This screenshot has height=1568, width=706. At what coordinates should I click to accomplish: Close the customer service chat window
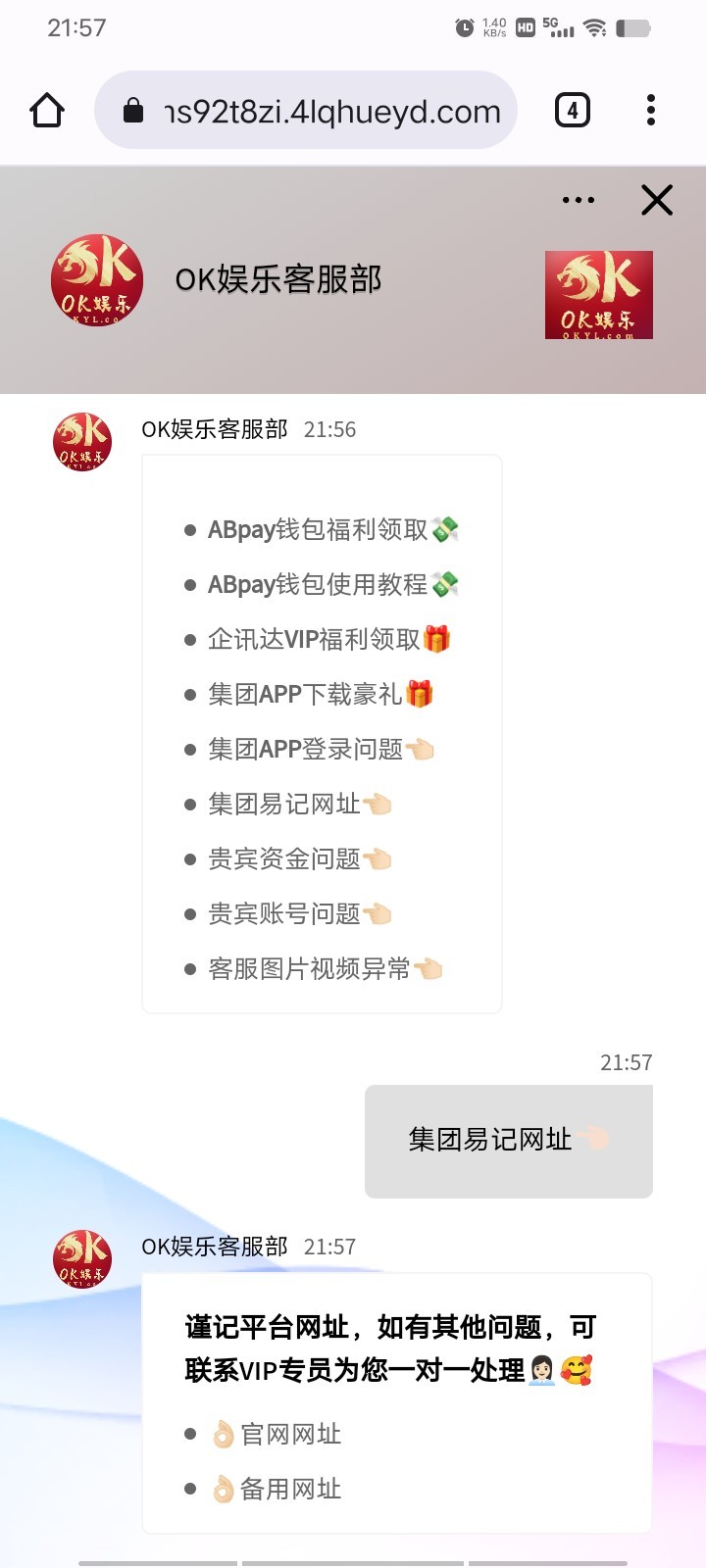[657, 200]
